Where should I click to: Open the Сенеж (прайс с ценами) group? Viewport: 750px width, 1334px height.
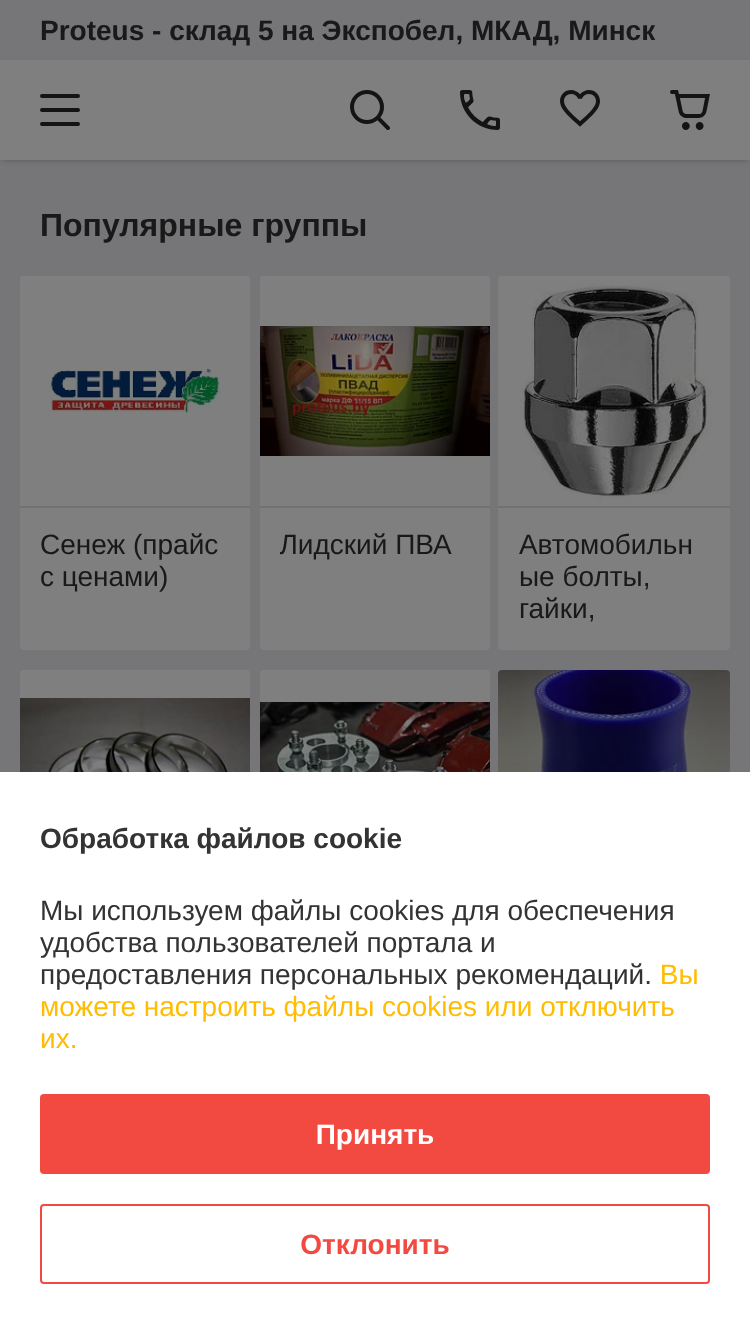pyautogui.click(x=135, y=463)
